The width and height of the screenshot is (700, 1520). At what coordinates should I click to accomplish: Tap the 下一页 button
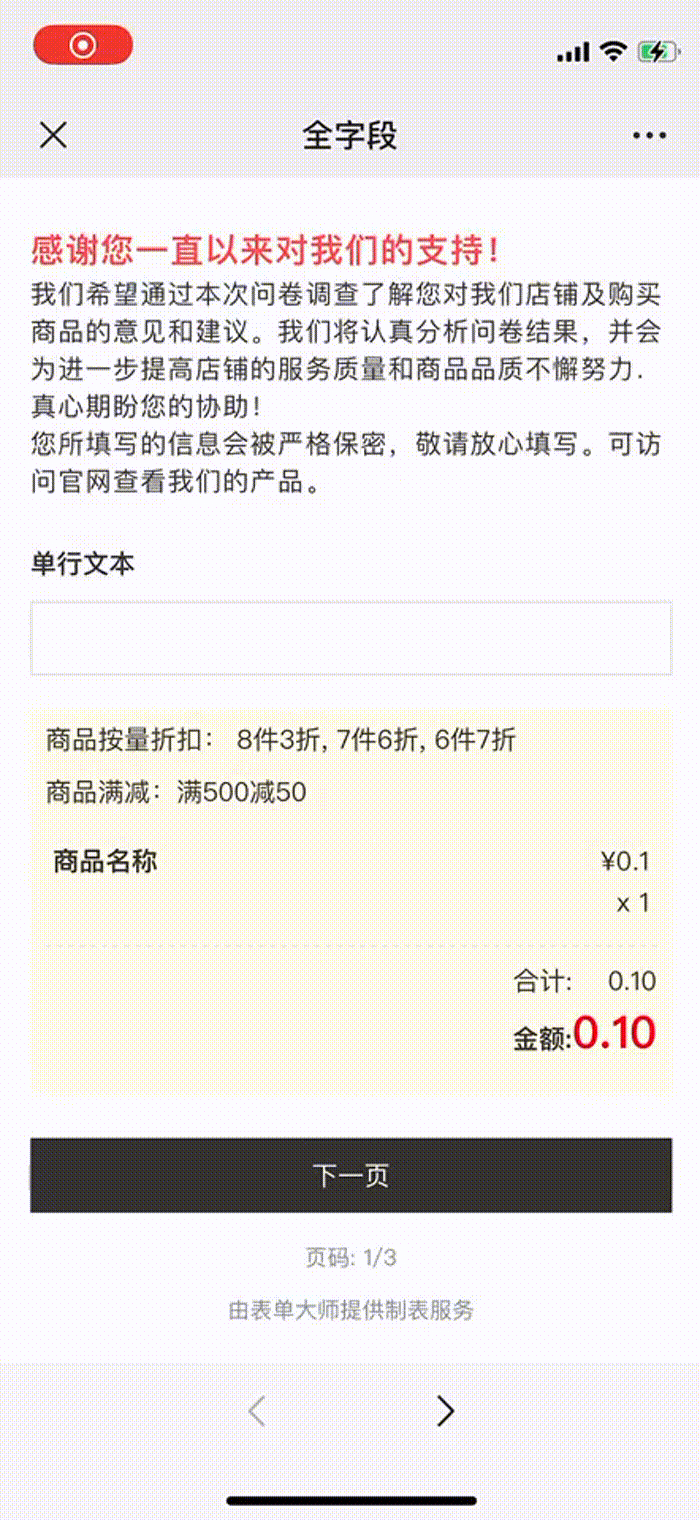350,1175
